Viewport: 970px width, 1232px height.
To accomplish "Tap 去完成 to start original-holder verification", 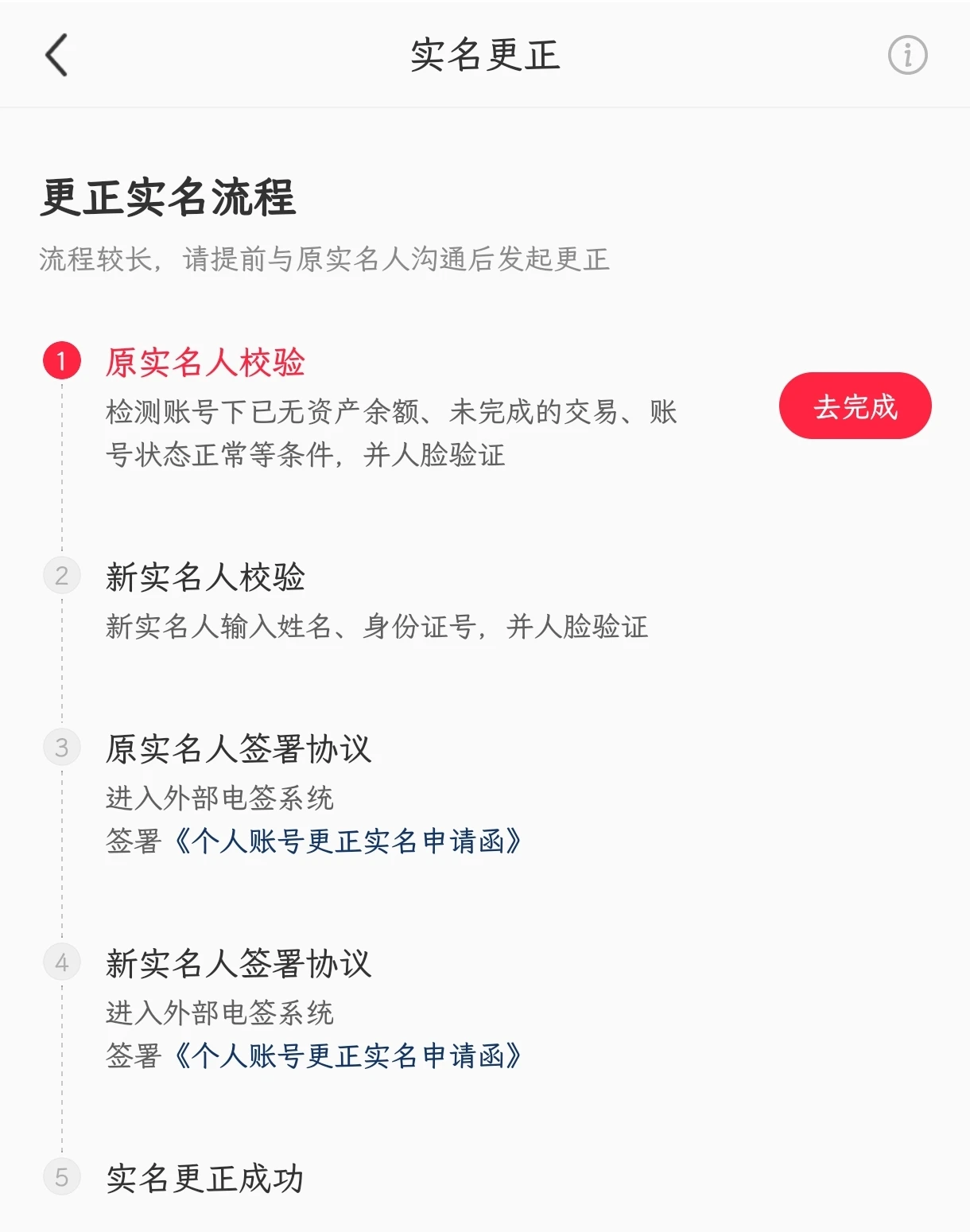I will tap(855, 406).
